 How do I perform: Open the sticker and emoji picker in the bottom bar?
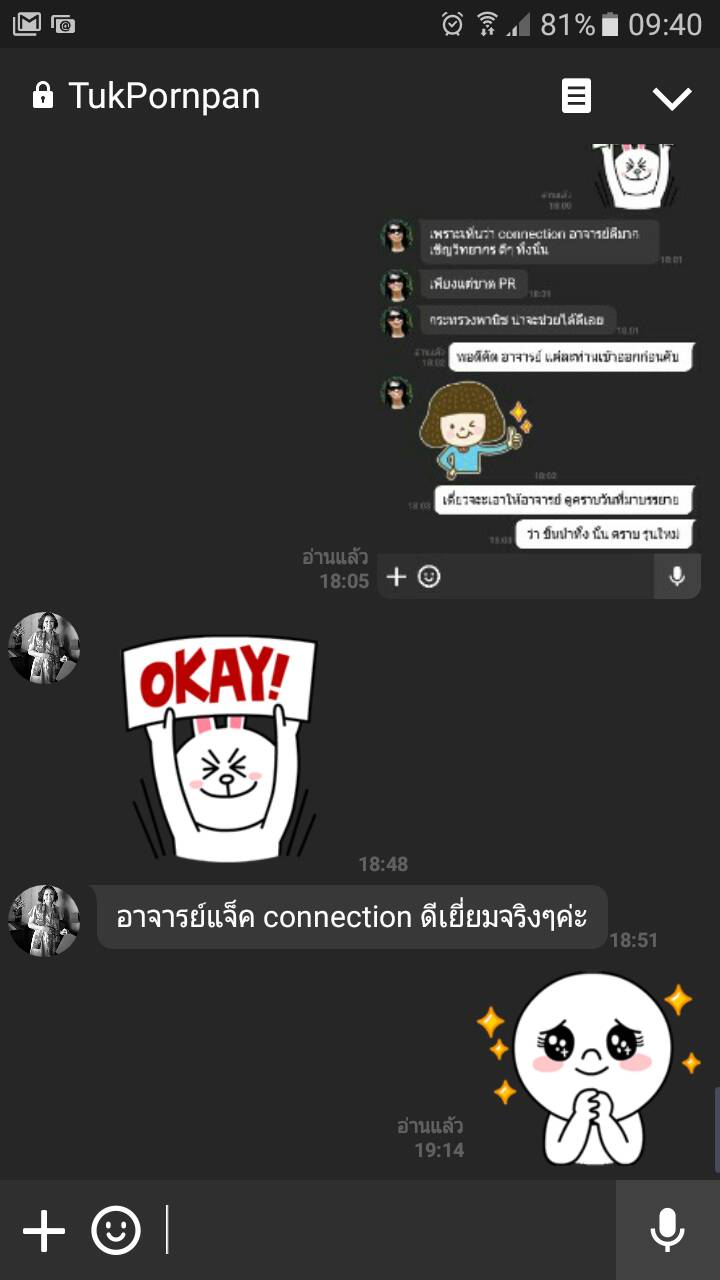116,1230
